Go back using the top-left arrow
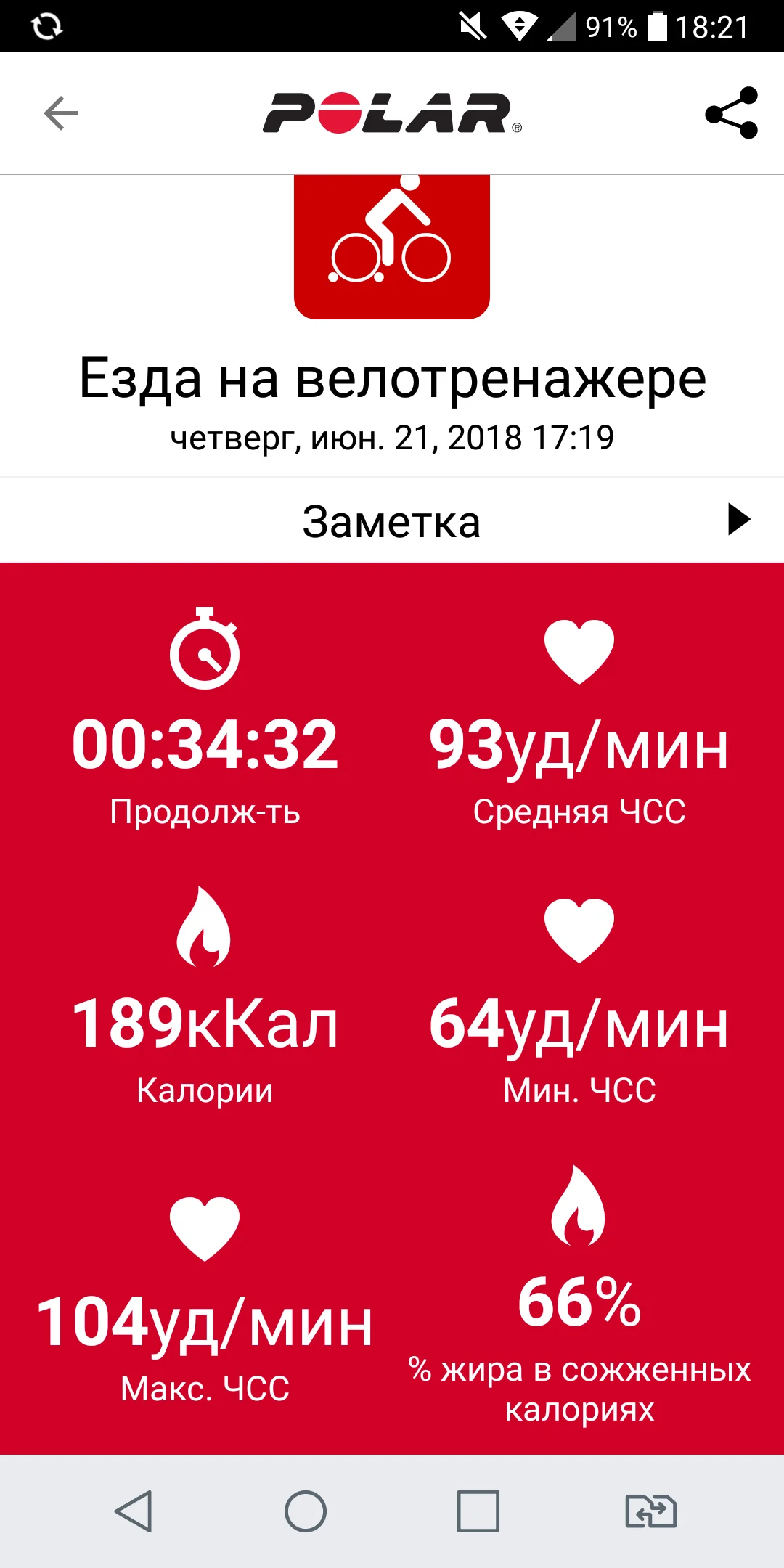 point(61,113)
